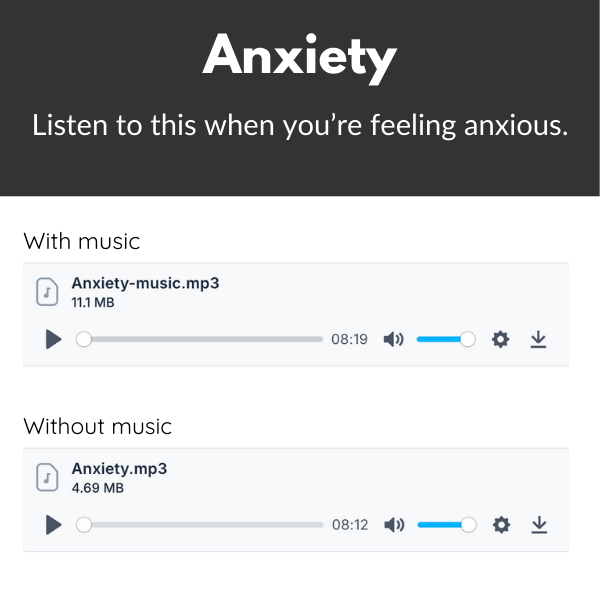Play the Anxiety-music.mp3 audio
The height and width of the screenshot is (600, 600).
pos(53,340)
